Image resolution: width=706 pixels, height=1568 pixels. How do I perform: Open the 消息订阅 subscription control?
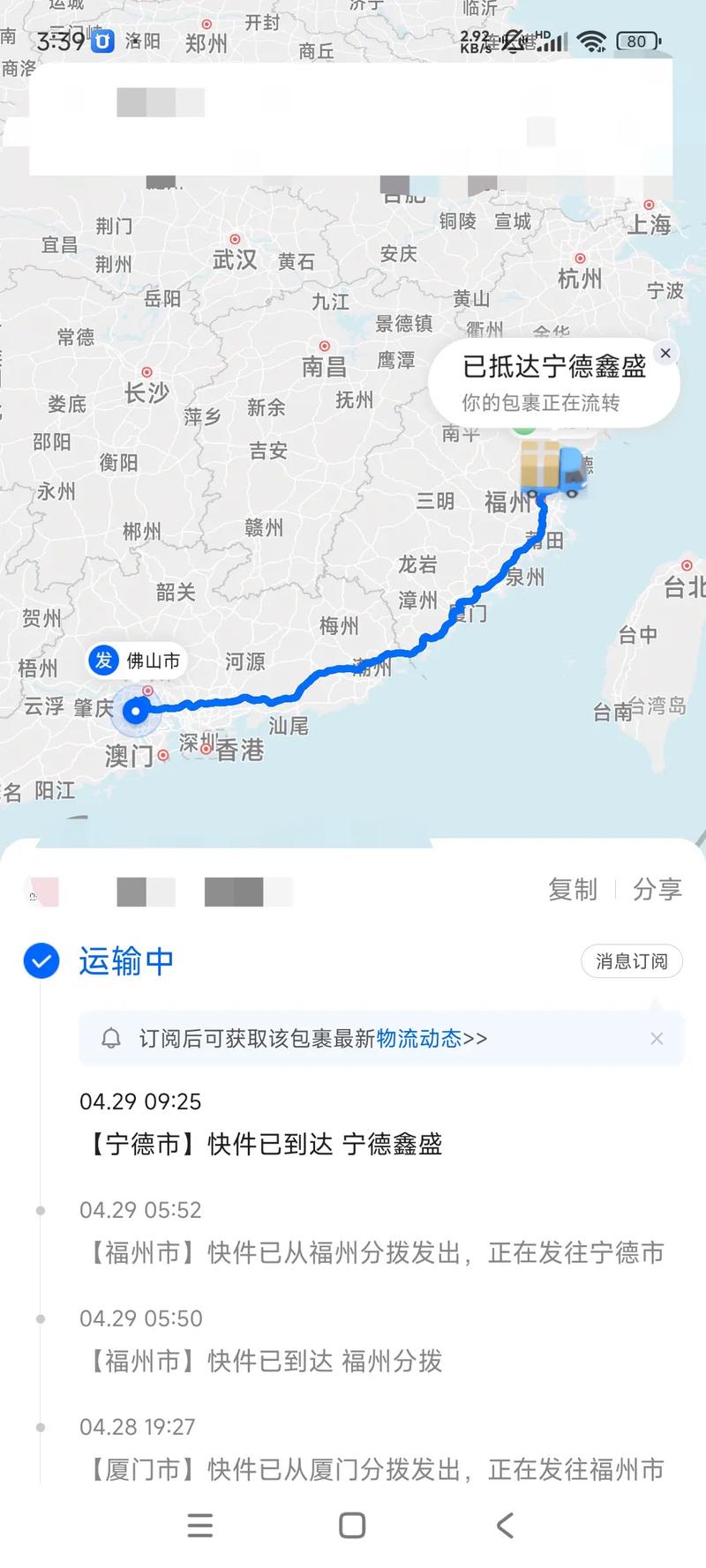632,961
